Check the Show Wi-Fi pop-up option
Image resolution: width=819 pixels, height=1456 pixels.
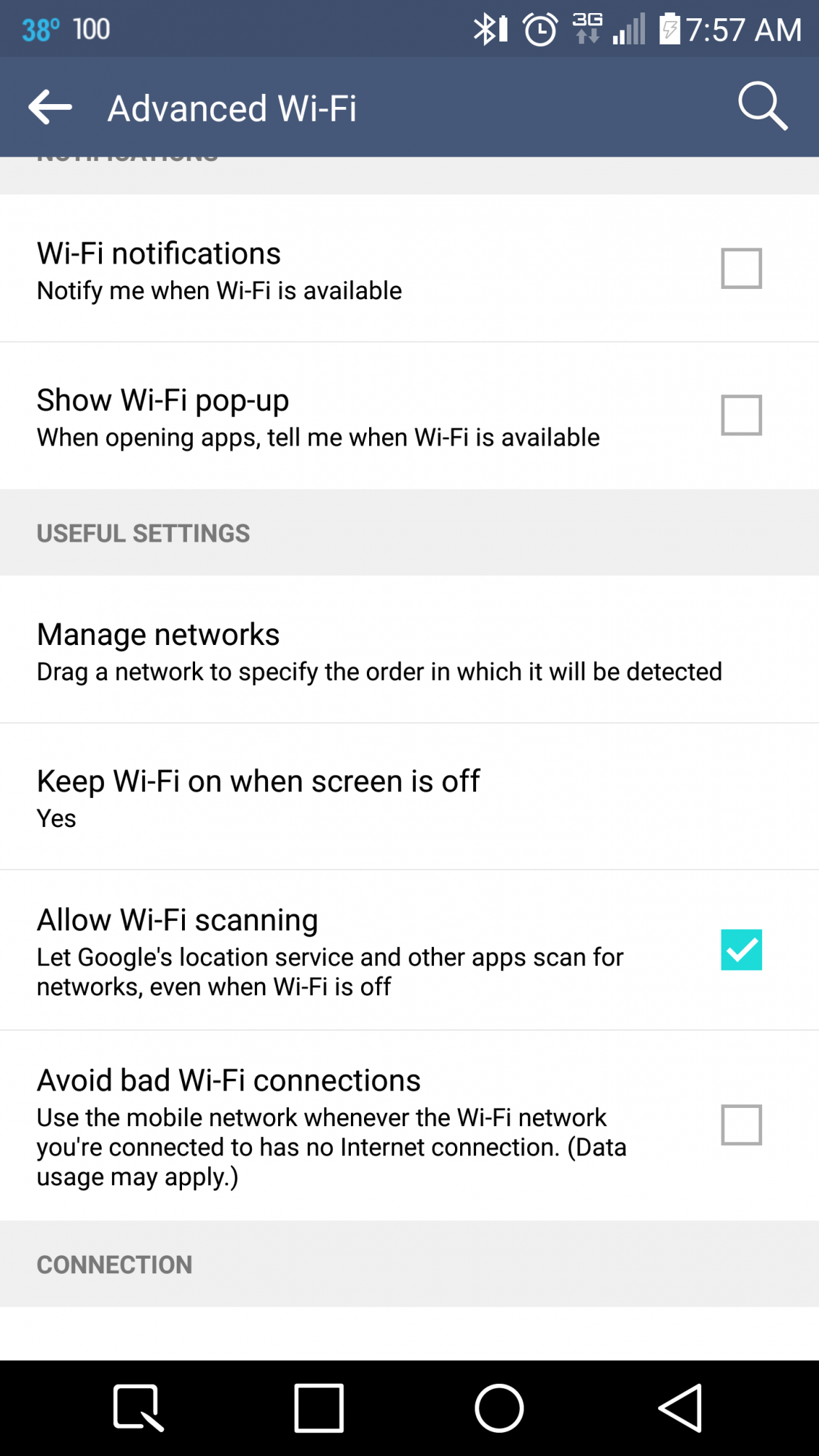pyautogui.click(x=740, y=415)
